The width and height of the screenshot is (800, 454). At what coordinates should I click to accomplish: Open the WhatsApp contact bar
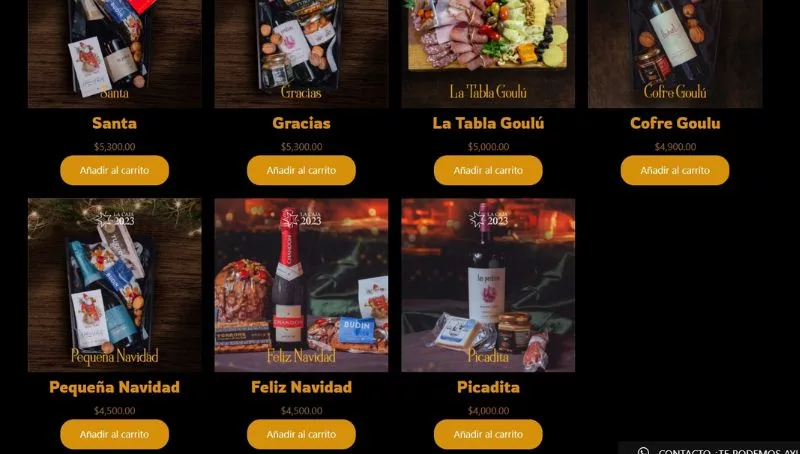pyautogui.click(x=715, y=449)
